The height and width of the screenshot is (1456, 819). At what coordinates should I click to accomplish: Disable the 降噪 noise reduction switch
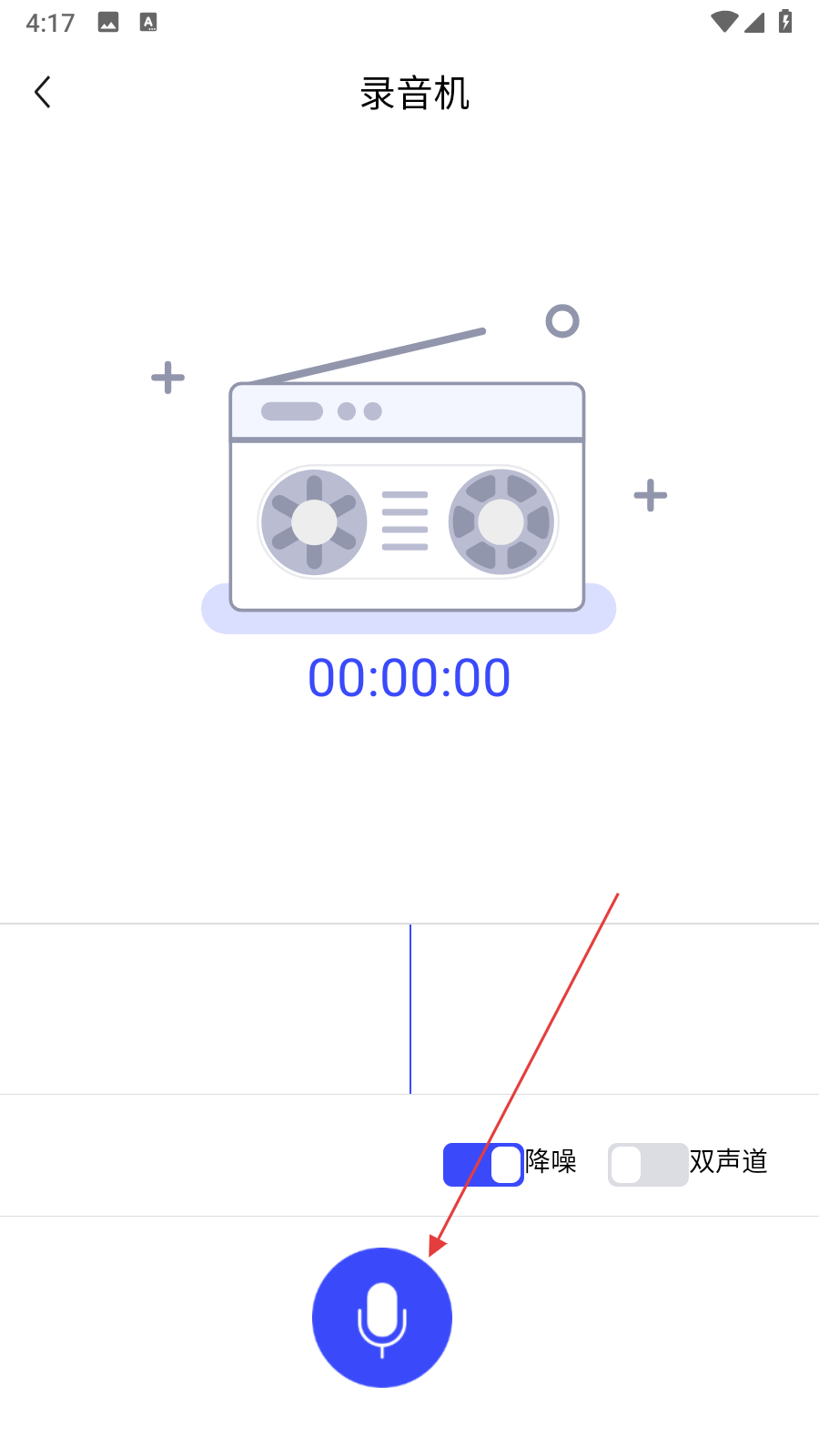483,1165
